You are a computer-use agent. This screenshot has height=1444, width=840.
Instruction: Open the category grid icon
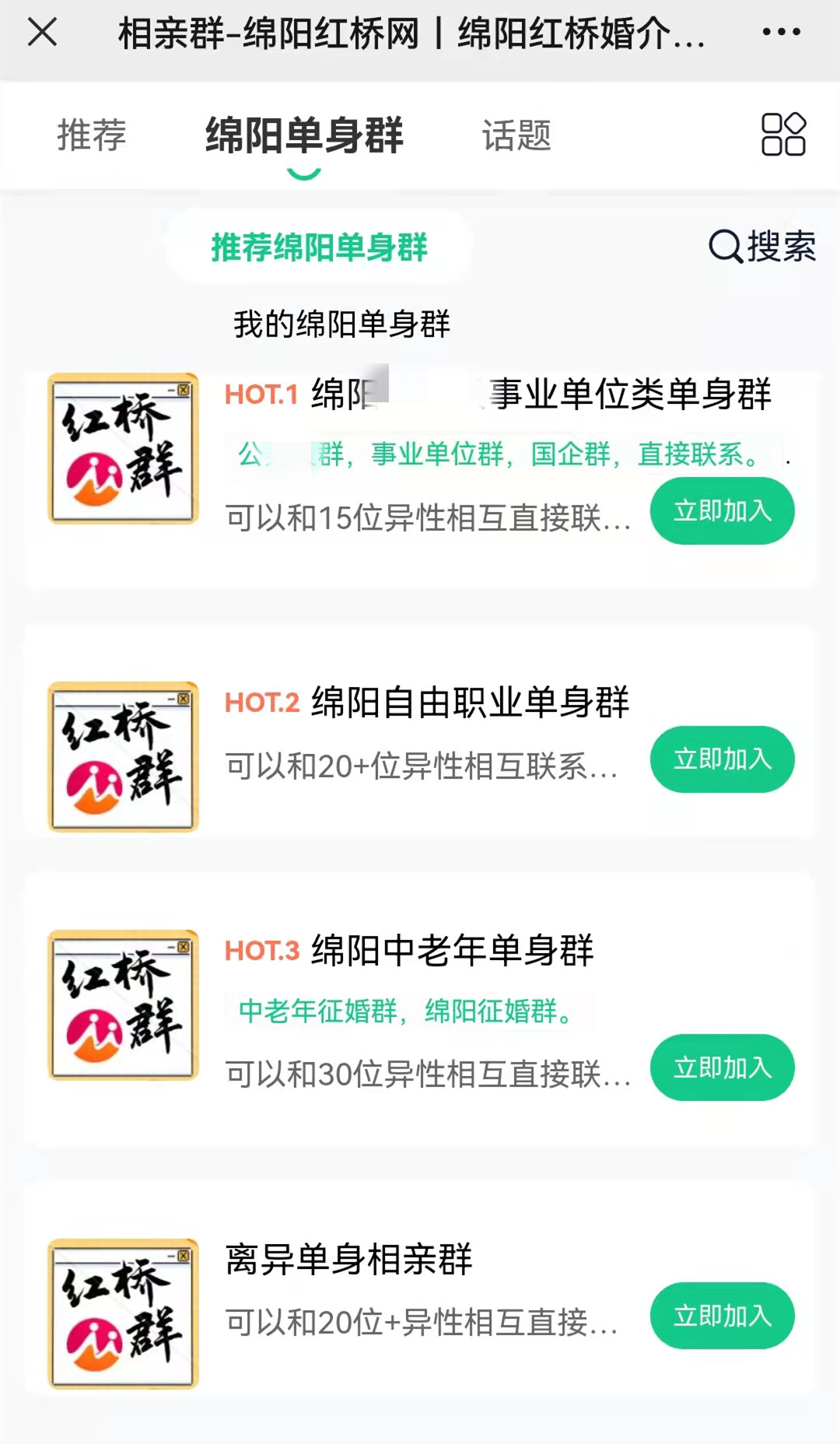pyautogui.click(x=783, y=135)
